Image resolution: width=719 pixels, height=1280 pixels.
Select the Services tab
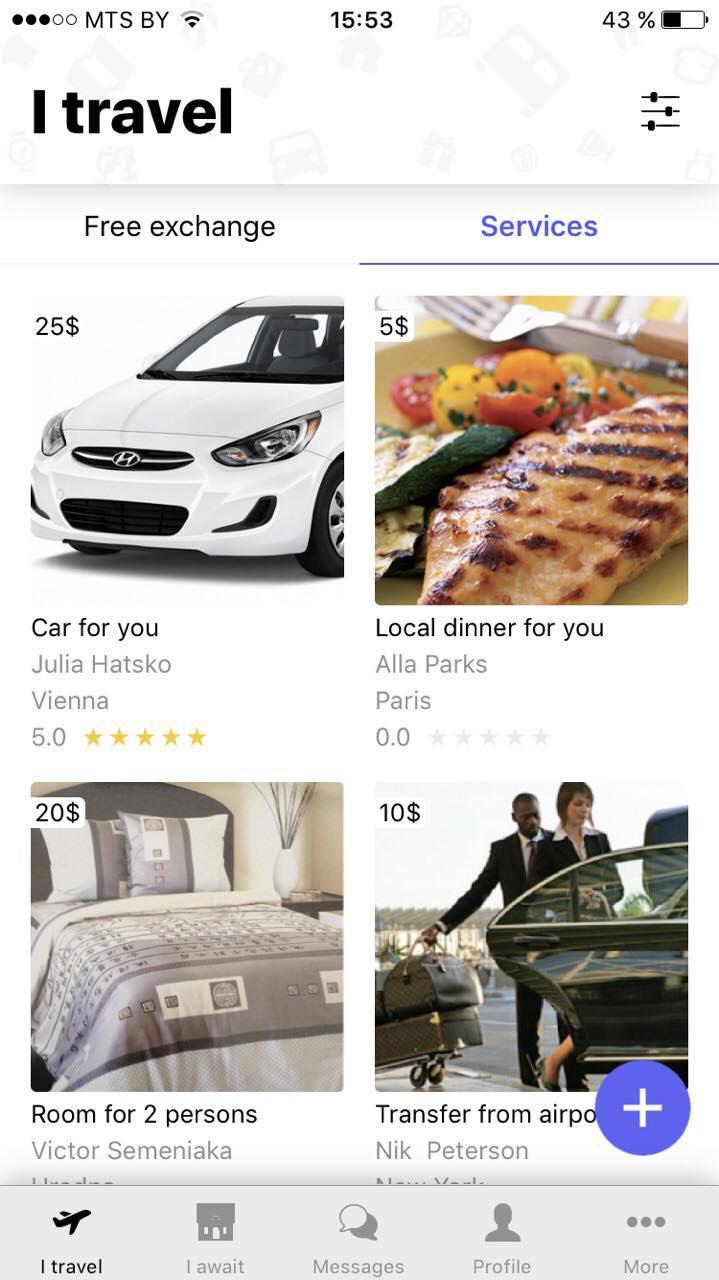click(x=539, y=227)
